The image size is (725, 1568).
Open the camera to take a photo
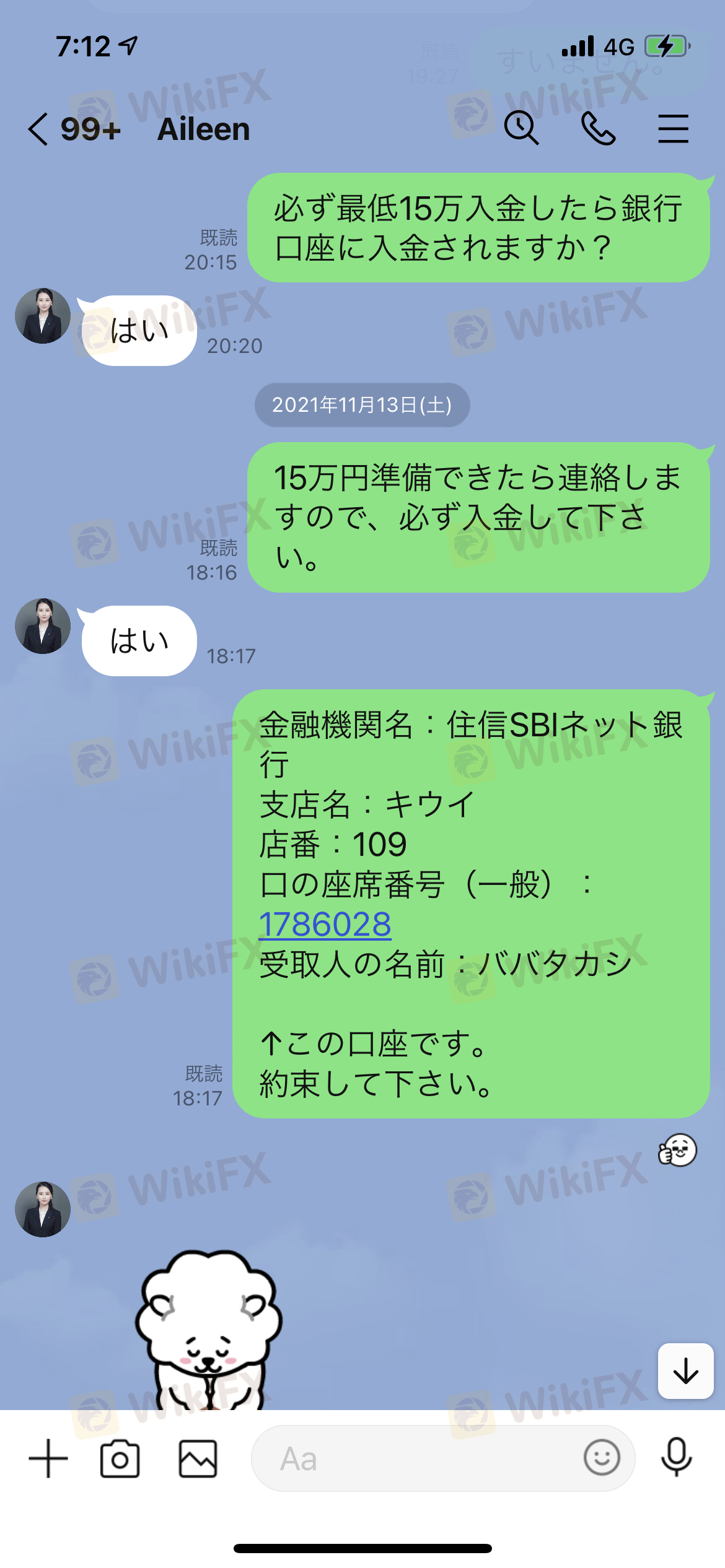(120, 1458)
